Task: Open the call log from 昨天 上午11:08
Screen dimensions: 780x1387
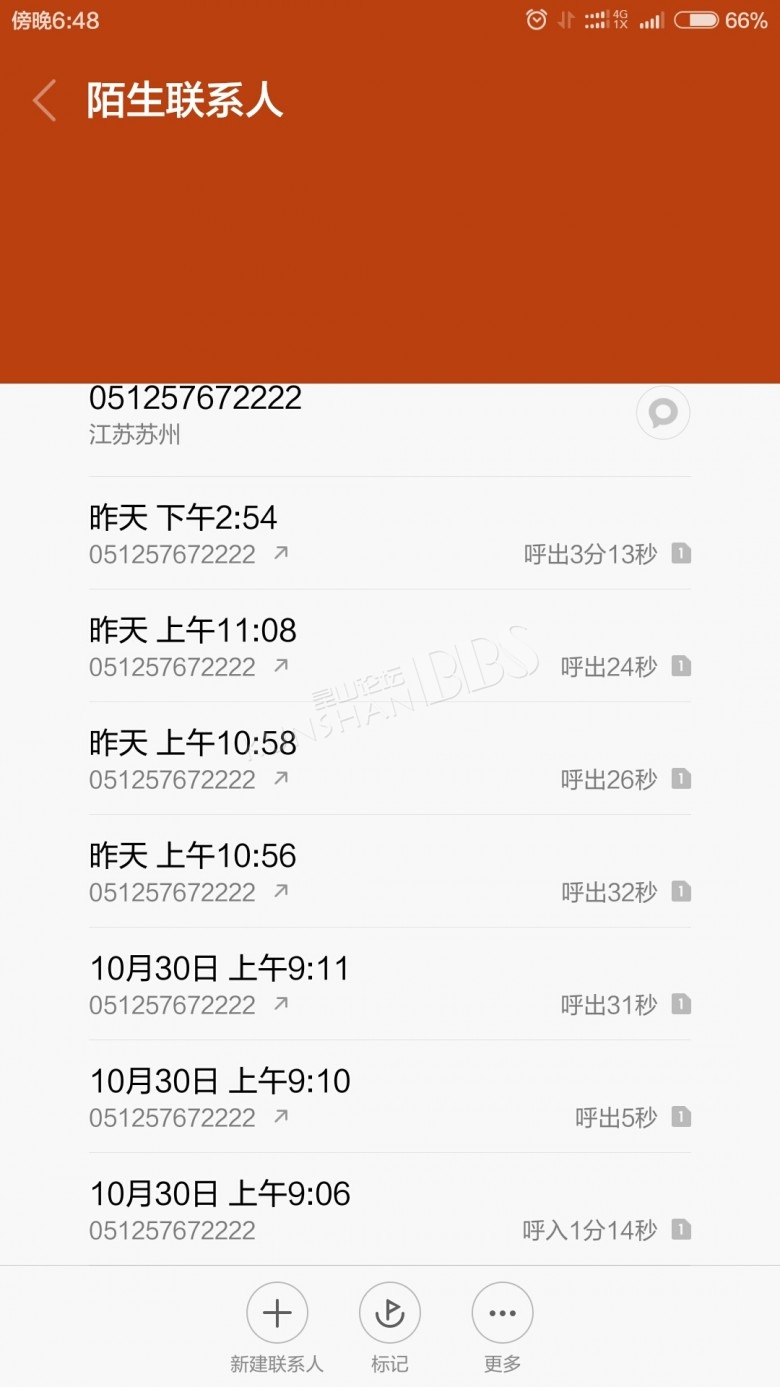Action: 390,646
